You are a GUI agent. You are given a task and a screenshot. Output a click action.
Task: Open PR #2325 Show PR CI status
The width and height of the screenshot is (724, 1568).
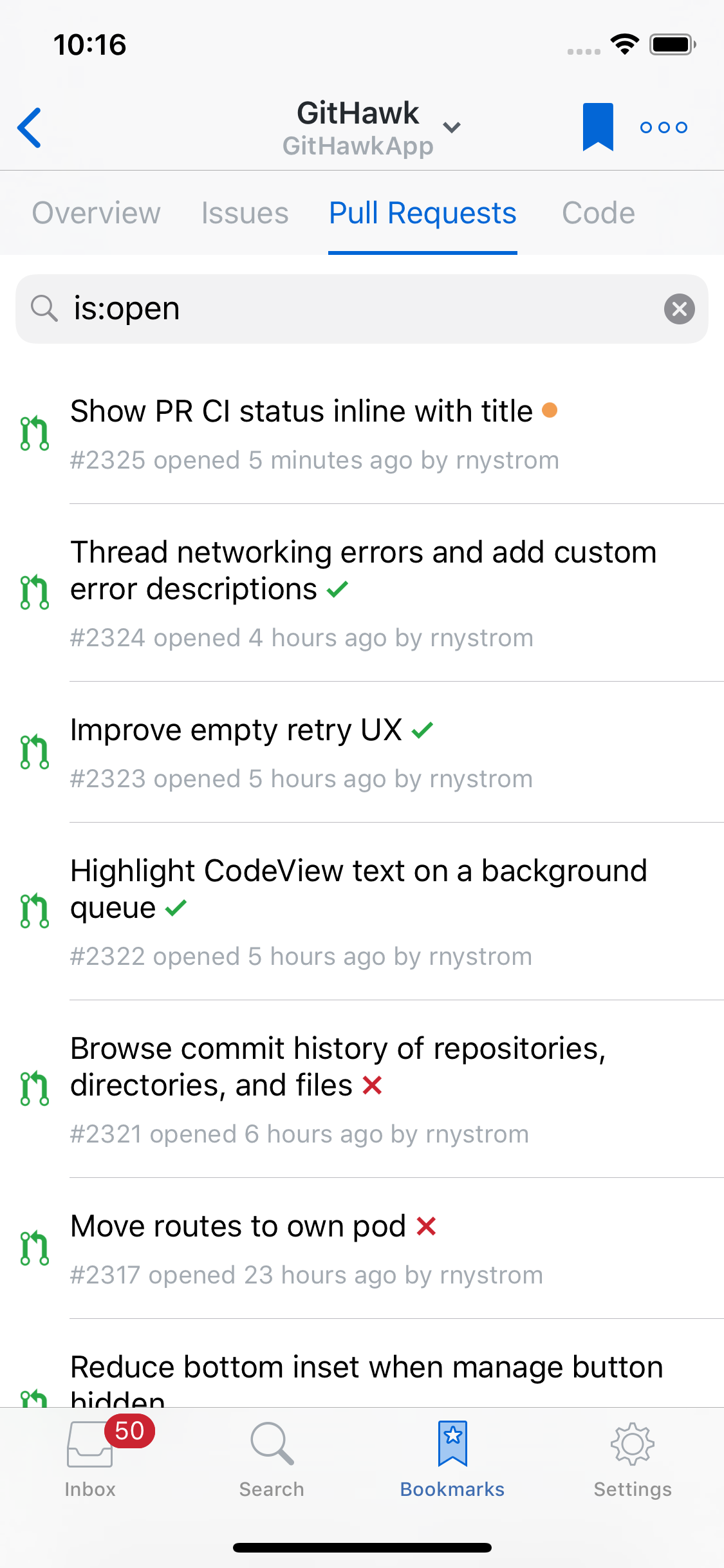(362, 434)
